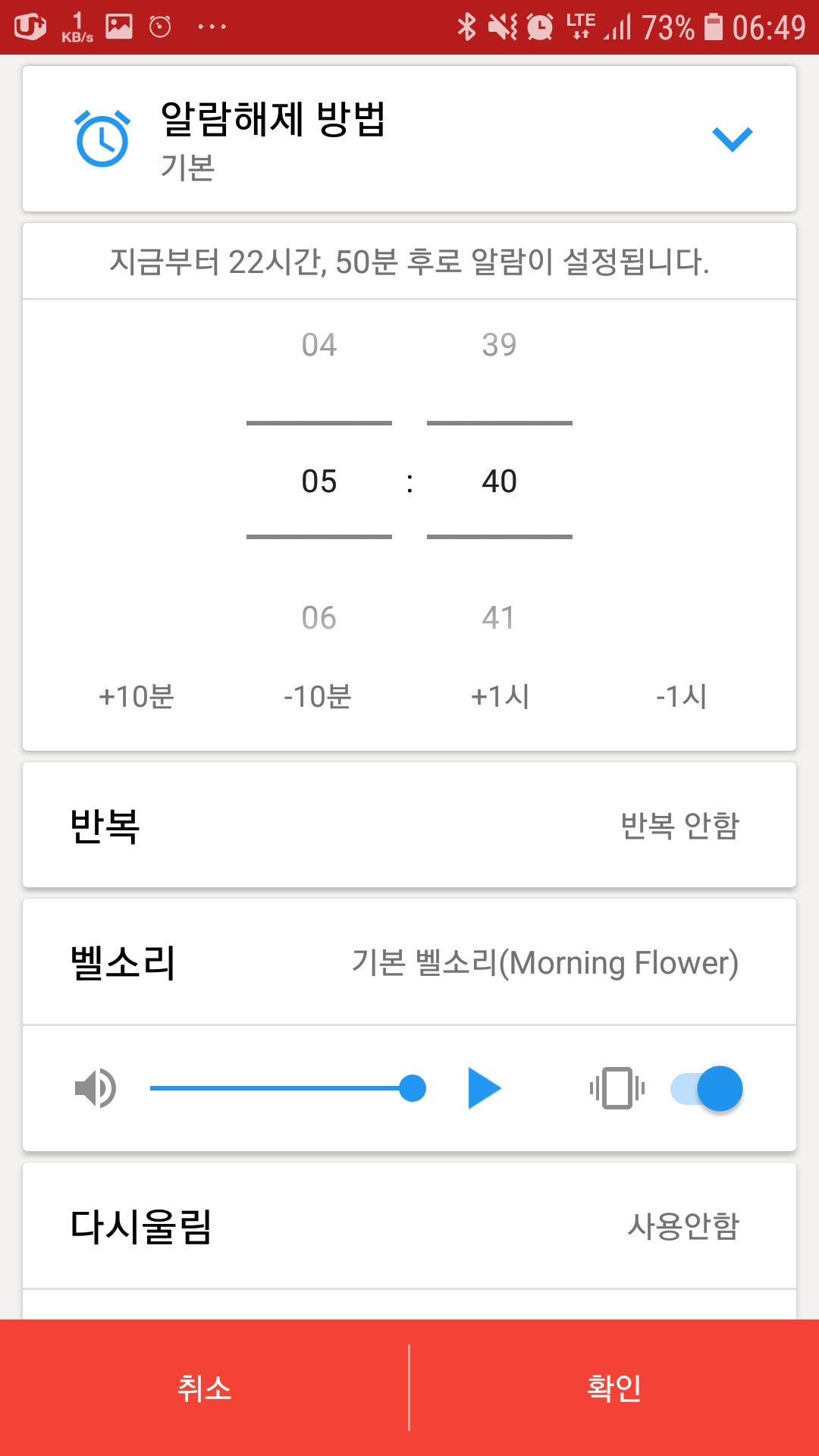Open the 다시울림 snooze setting

(409, 1225)
